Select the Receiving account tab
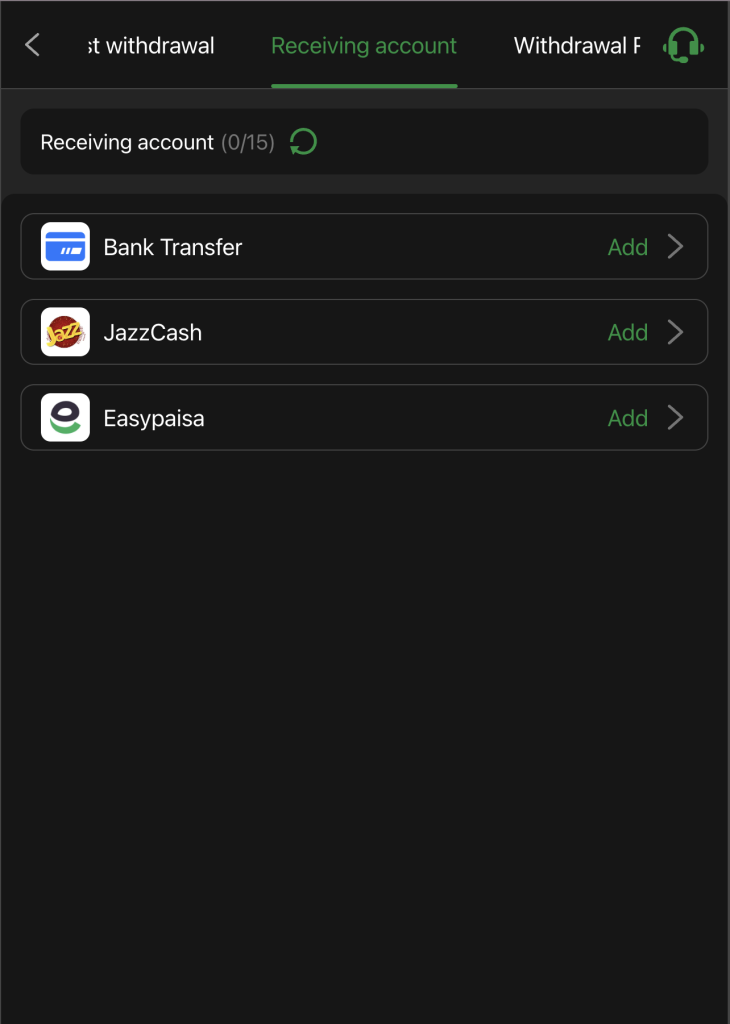 click(364, 45)
